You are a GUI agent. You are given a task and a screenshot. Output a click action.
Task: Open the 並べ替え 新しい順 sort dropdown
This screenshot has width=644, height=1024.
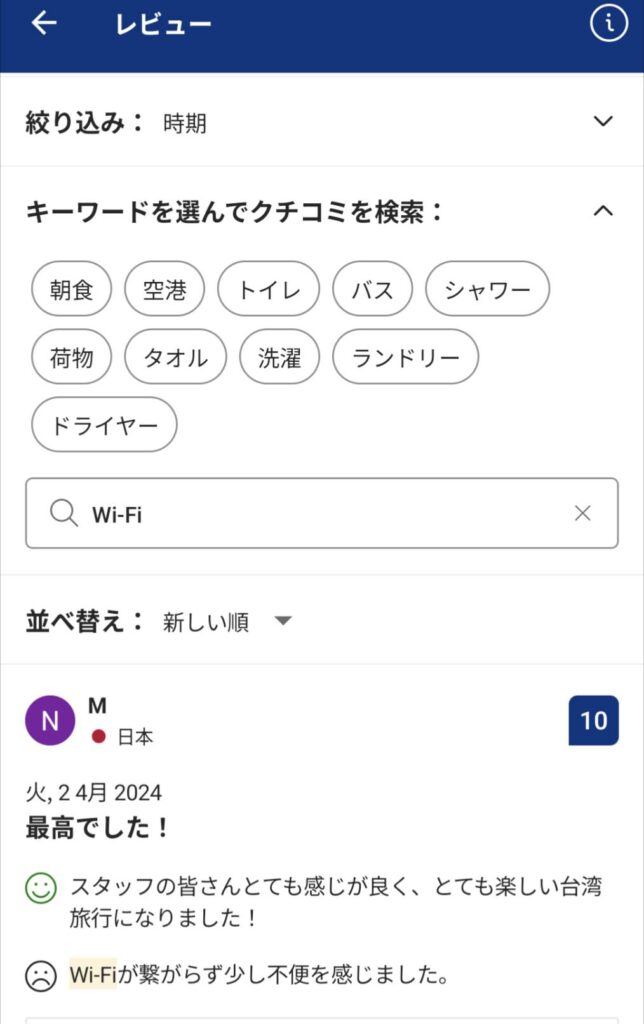pos(226,622)
